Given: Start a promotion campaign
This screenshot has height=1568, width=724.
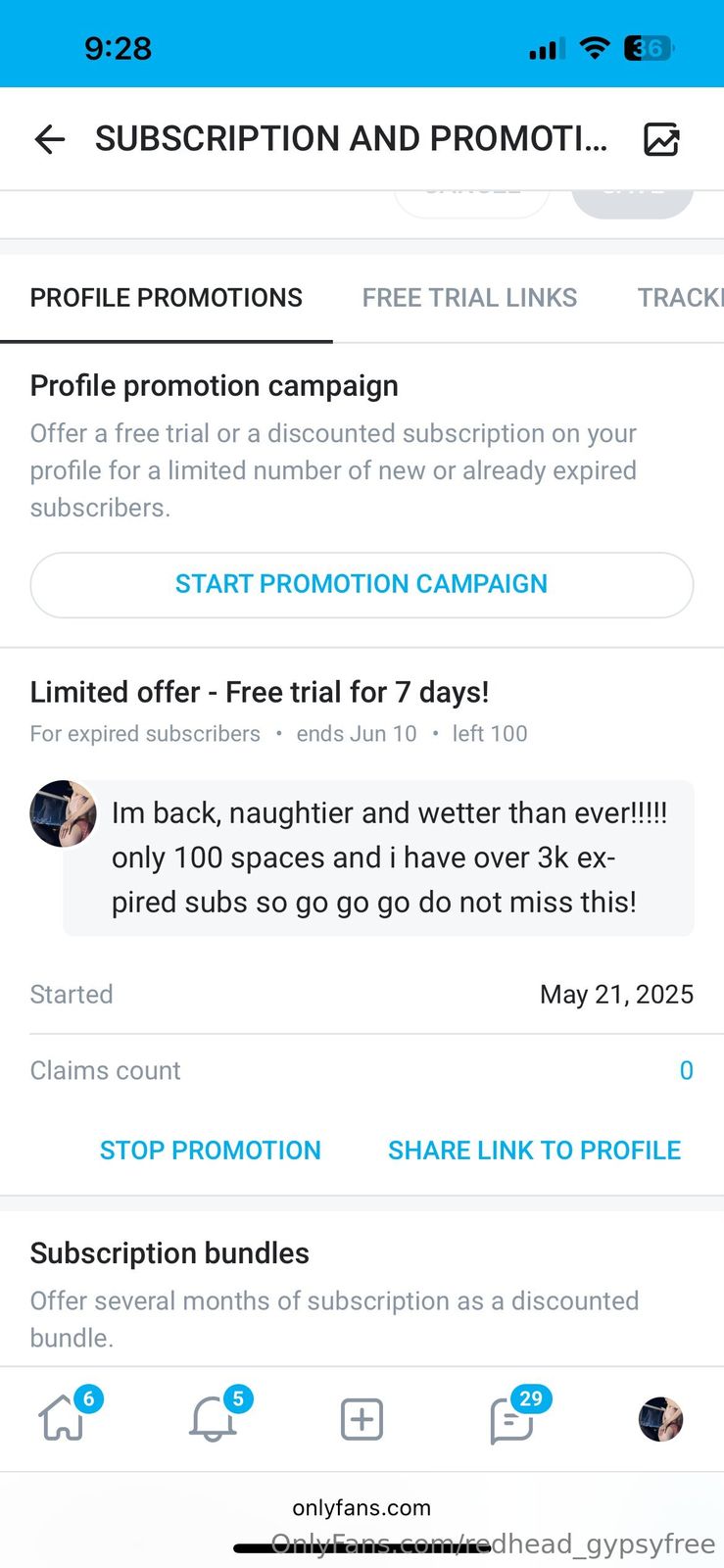Looking at the screenshot, I should pos(362,584).
